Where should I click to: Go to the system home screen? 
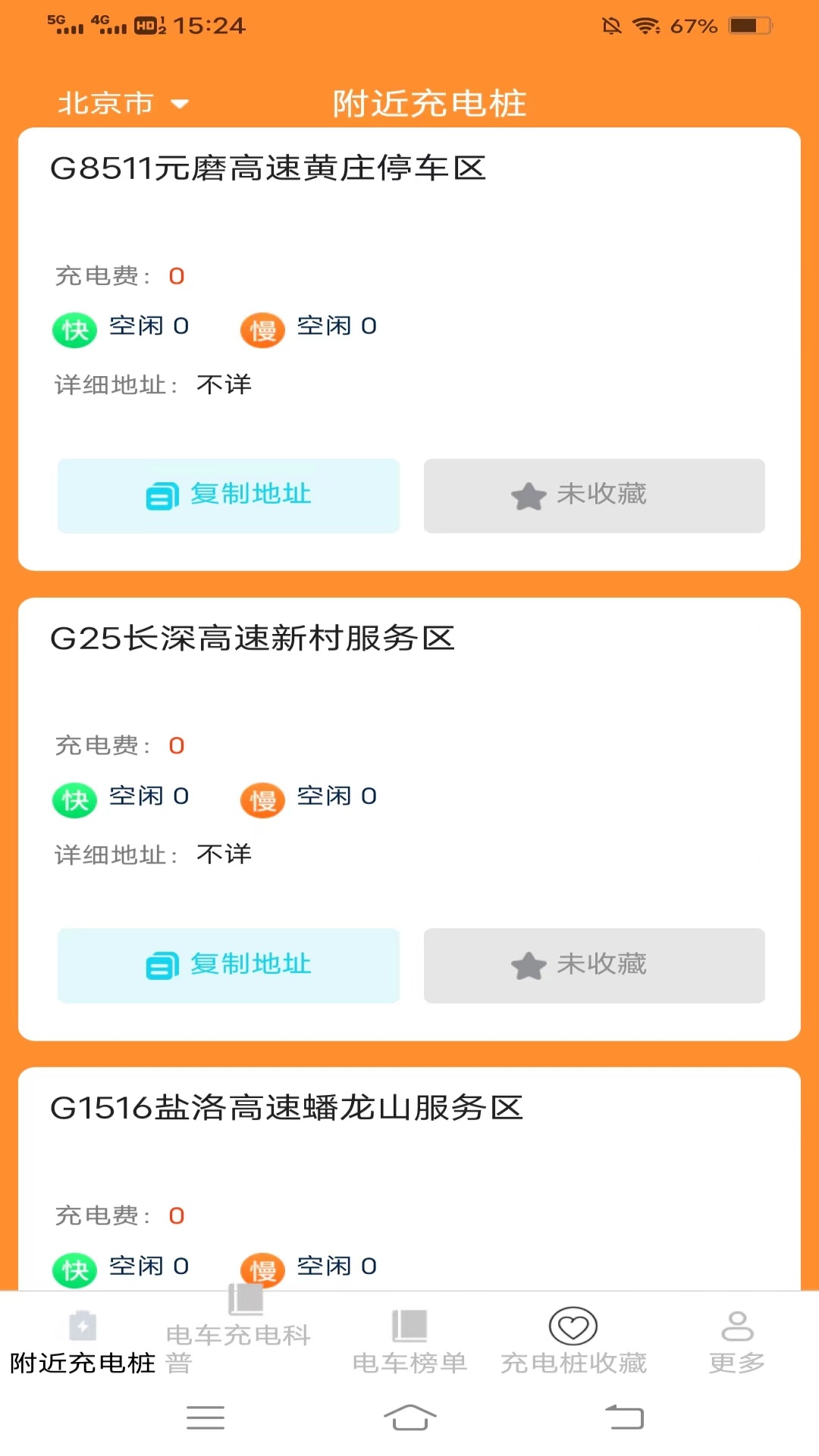[409, 1417]
